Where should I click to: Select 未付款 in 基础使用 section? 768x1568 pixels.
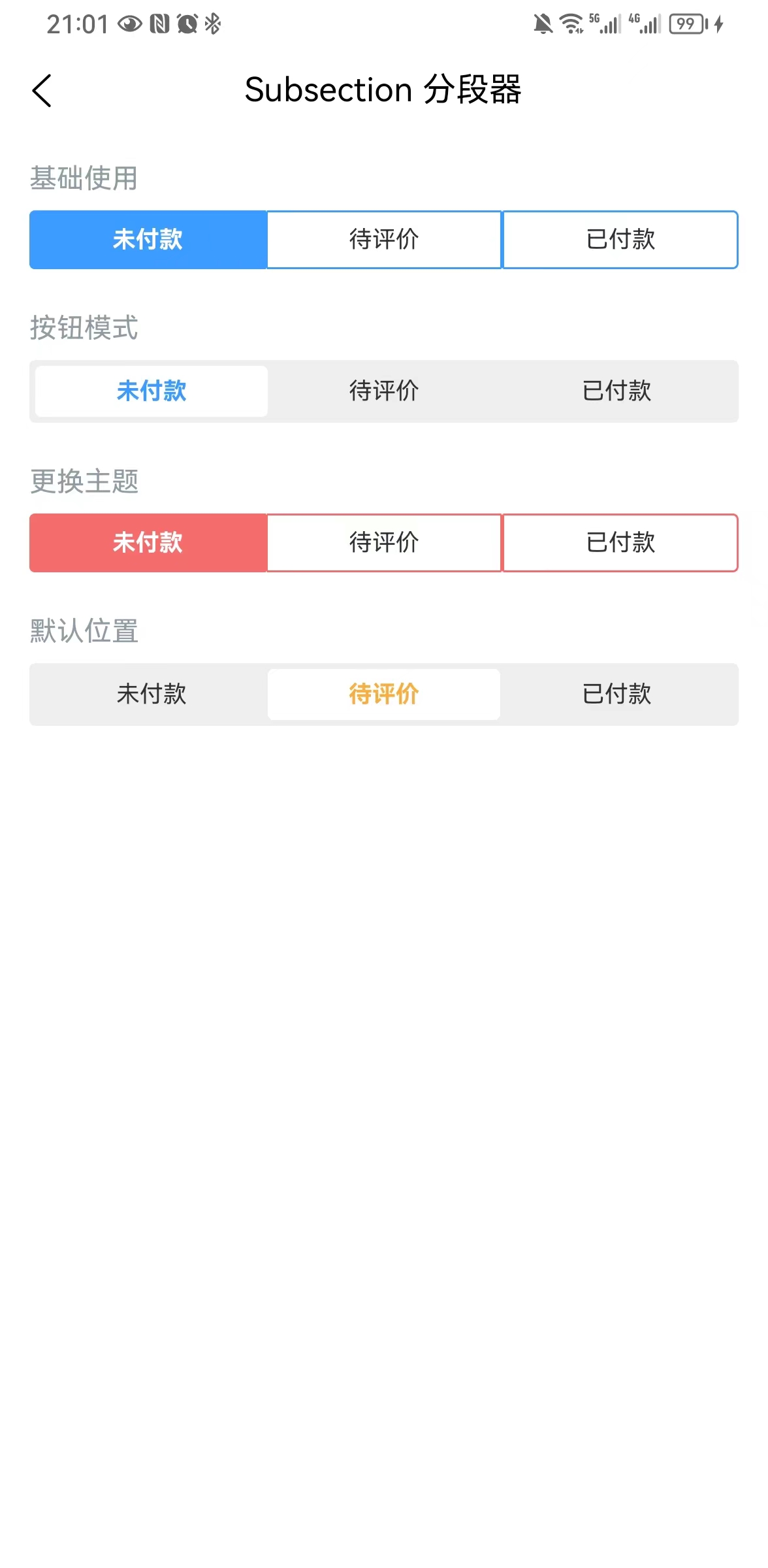coord(148,240)
